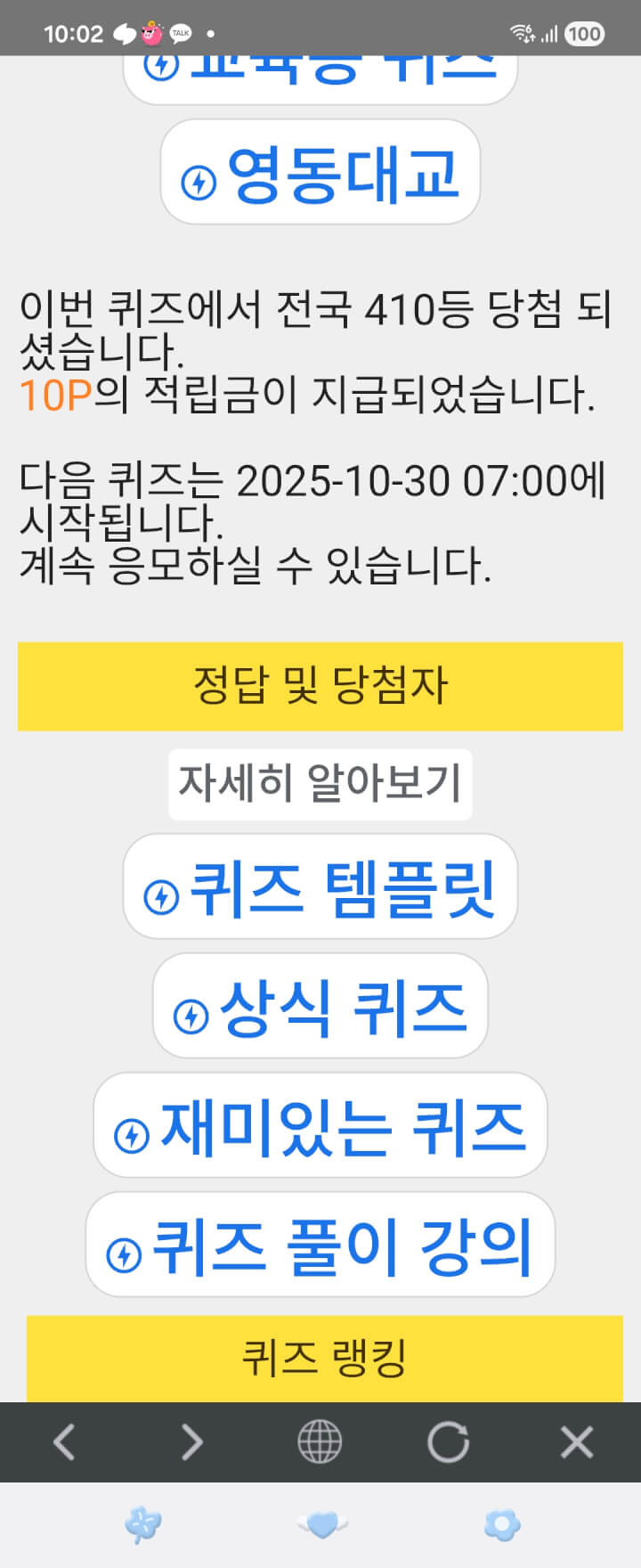Image resolution: width=641 pixels, height=1568 pixels.
Task: Reload the current page
Action: (x=448, y=1441)
